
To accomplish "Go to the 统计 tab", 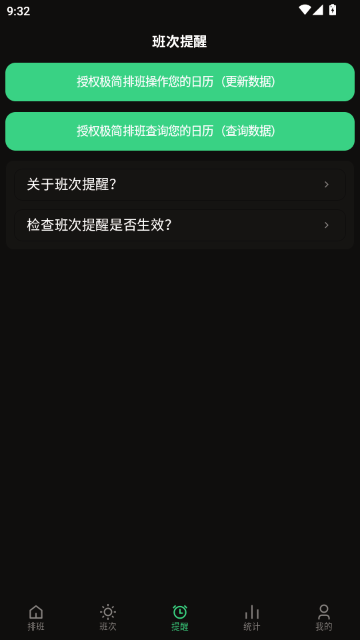I will (252, 618).
